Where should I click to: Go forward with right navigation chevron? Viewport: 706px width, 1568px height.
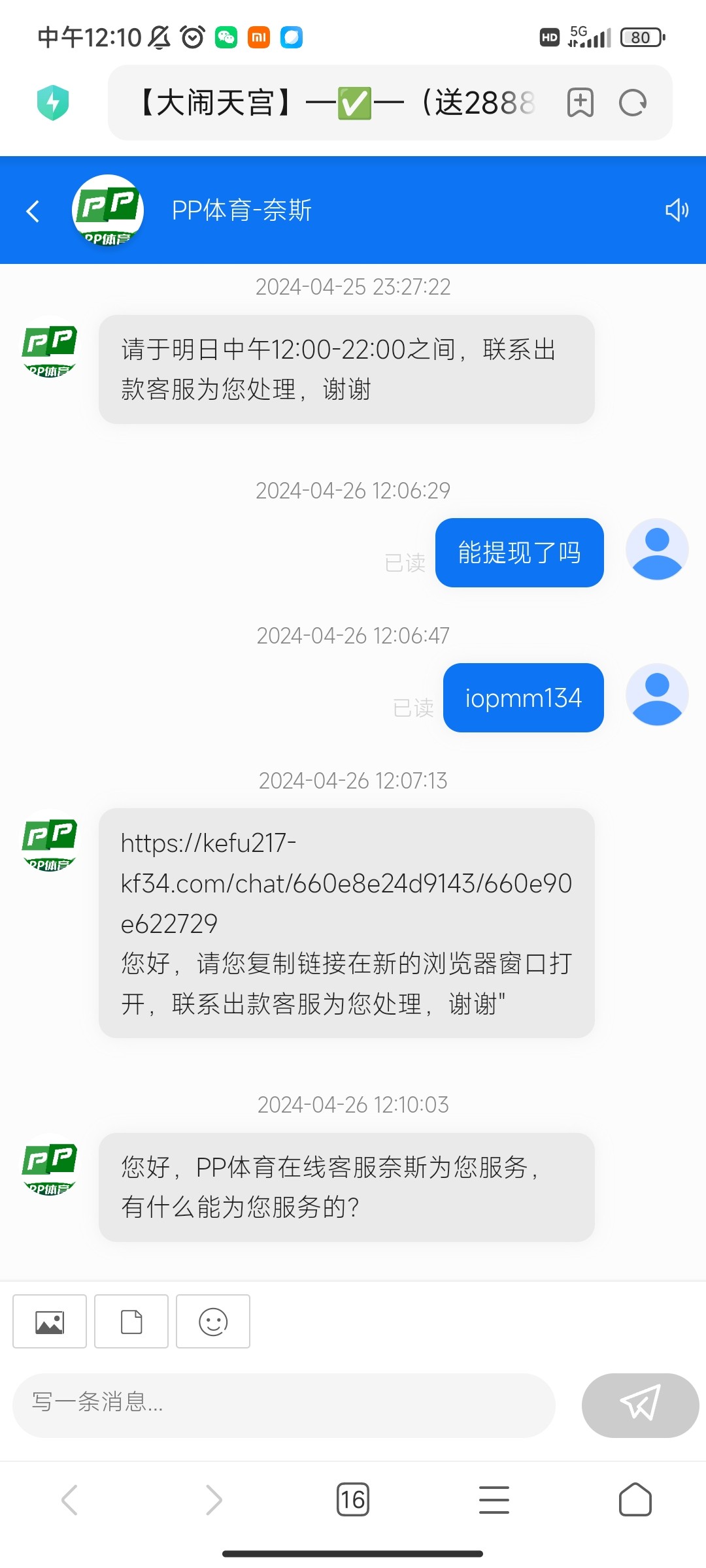click(x=212, y=1499)
